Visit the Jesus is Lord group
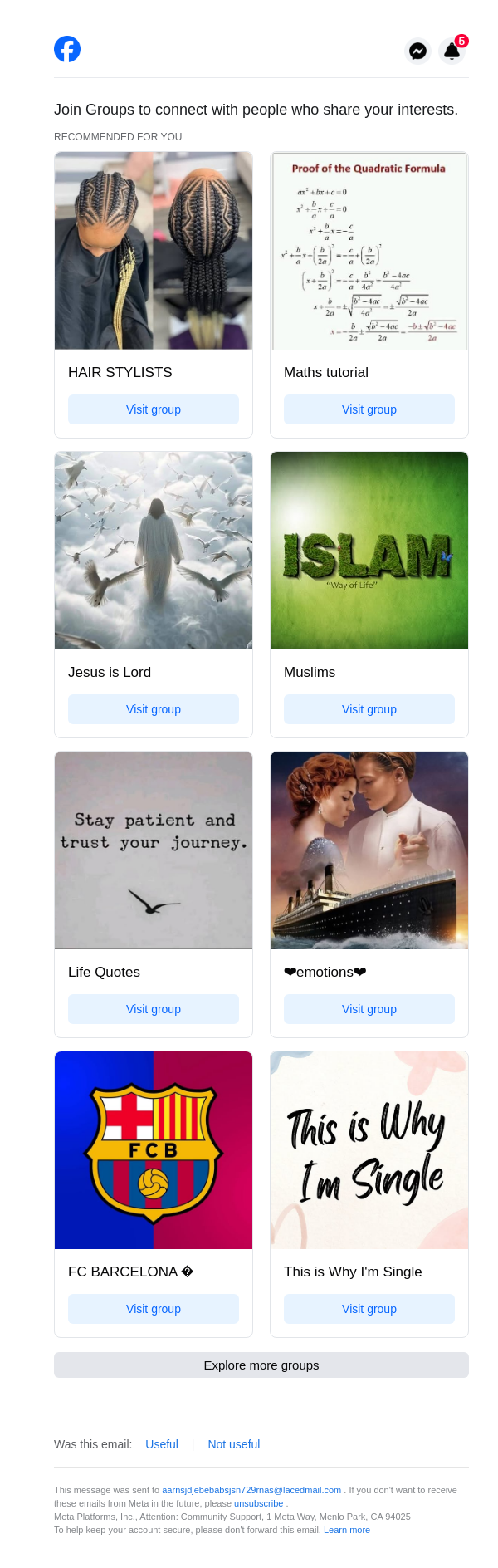 point(154,709)
